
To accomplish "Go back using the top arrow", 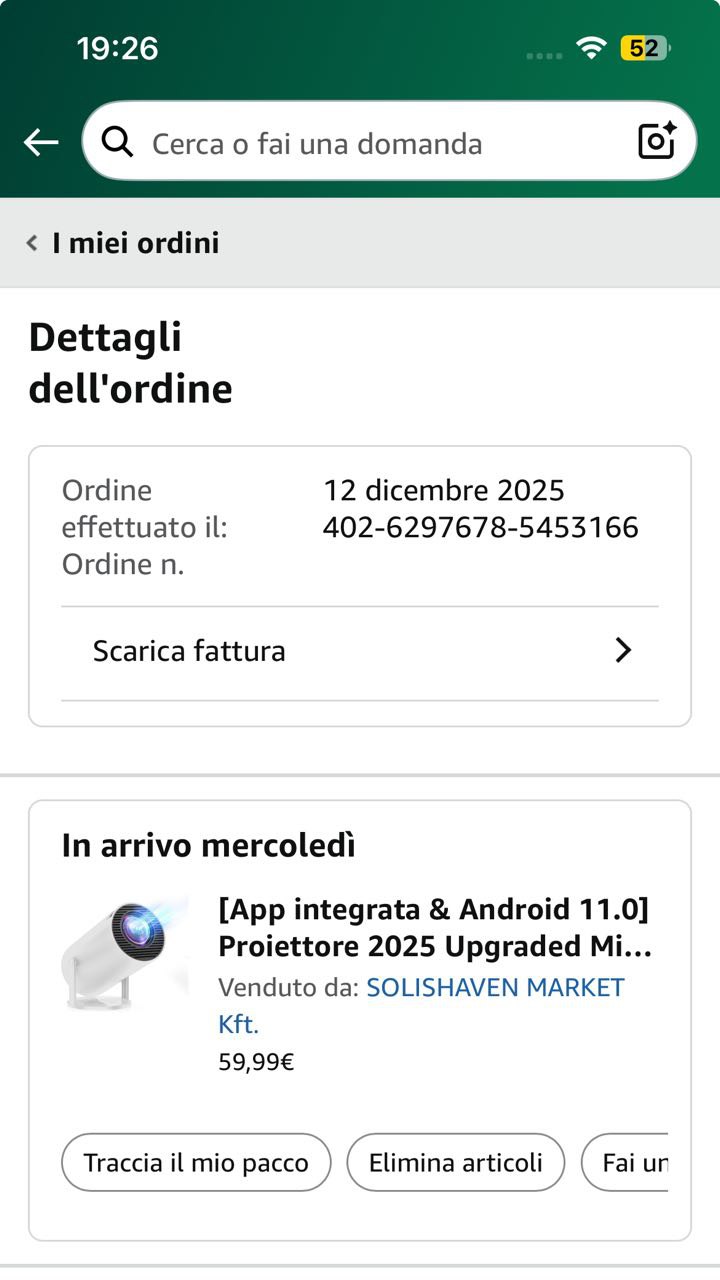I will pyautogui.click(x=41, y=143).
